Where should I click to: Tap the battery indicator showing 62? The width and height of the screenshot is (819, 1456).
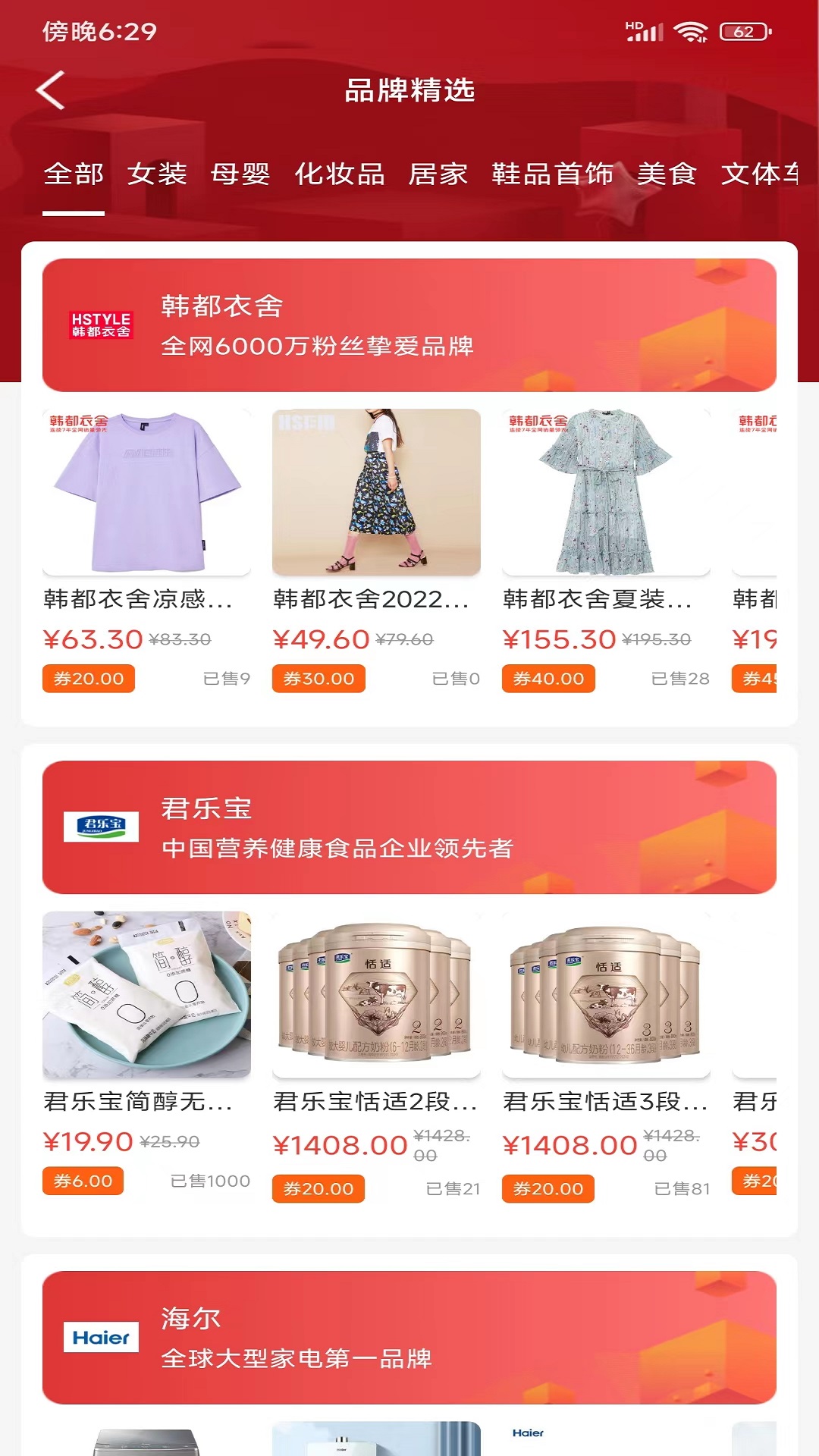[744, 32]
